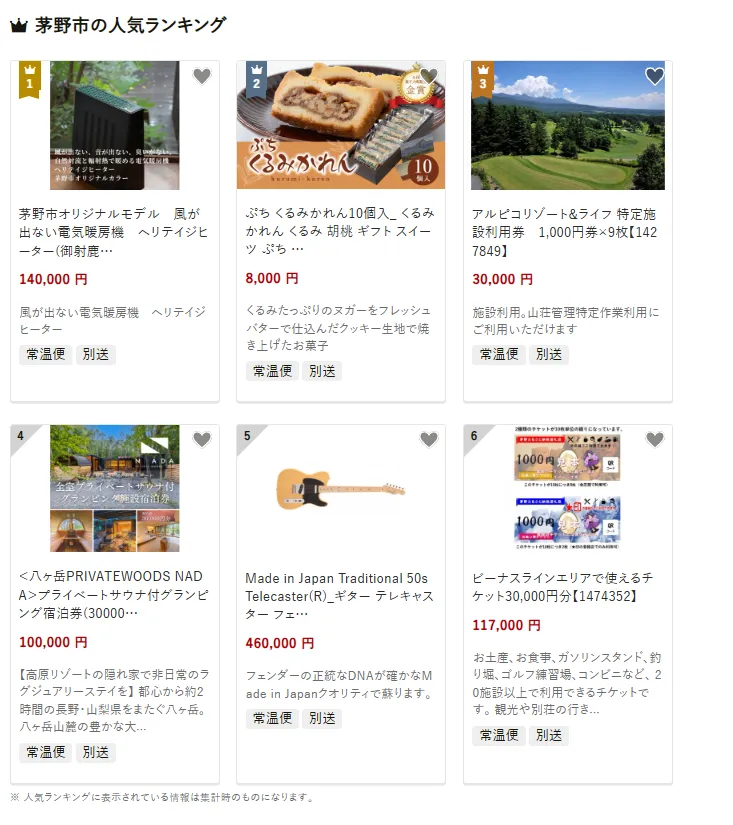View Made in Japan Telecaster guitar card

coord(340,595)
